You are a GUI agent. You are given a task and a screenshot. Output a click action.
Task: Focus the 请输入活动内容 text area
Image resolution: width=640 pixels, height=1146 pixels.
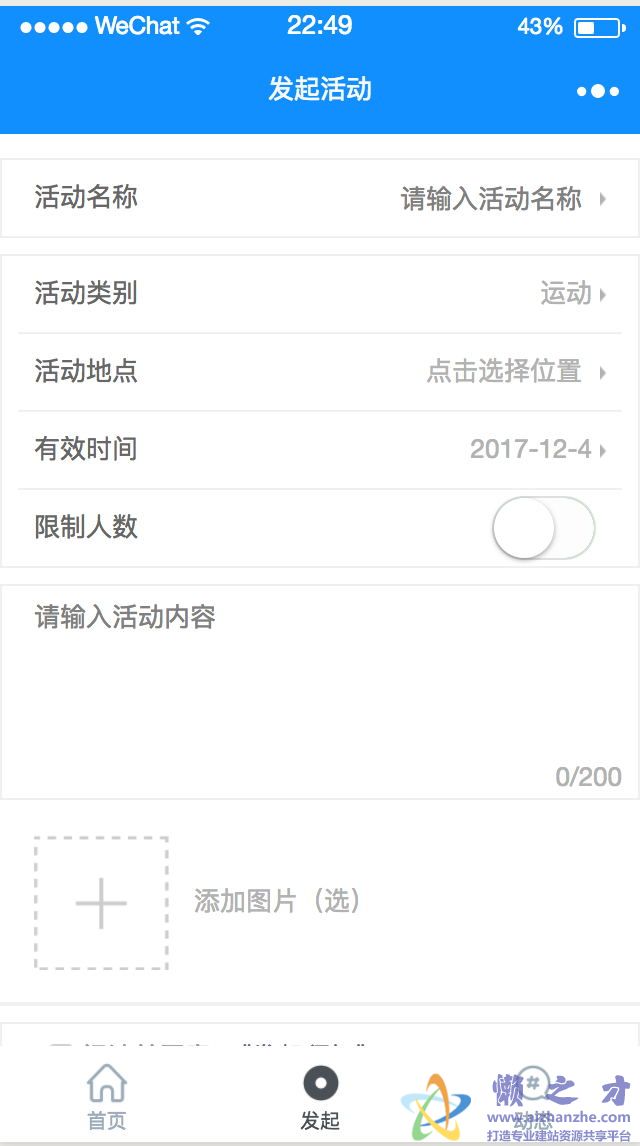point(320,690)
